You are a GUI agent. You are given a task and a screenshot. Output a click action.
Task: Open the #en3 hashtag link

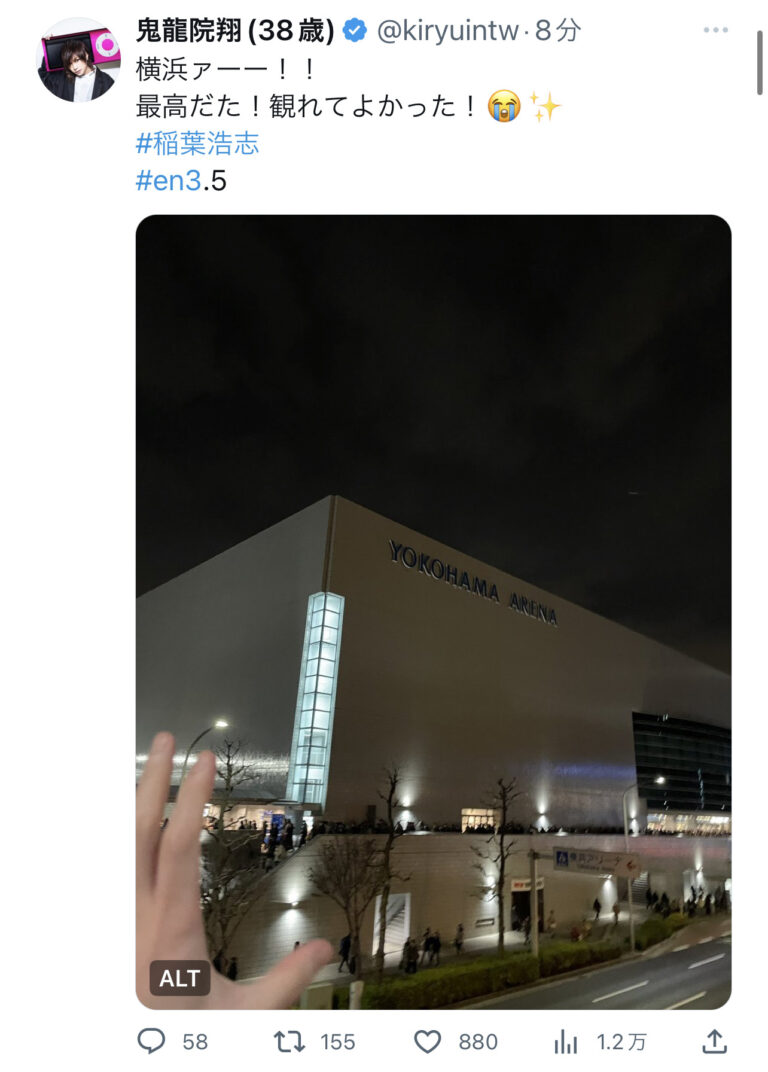pos(169,181)
